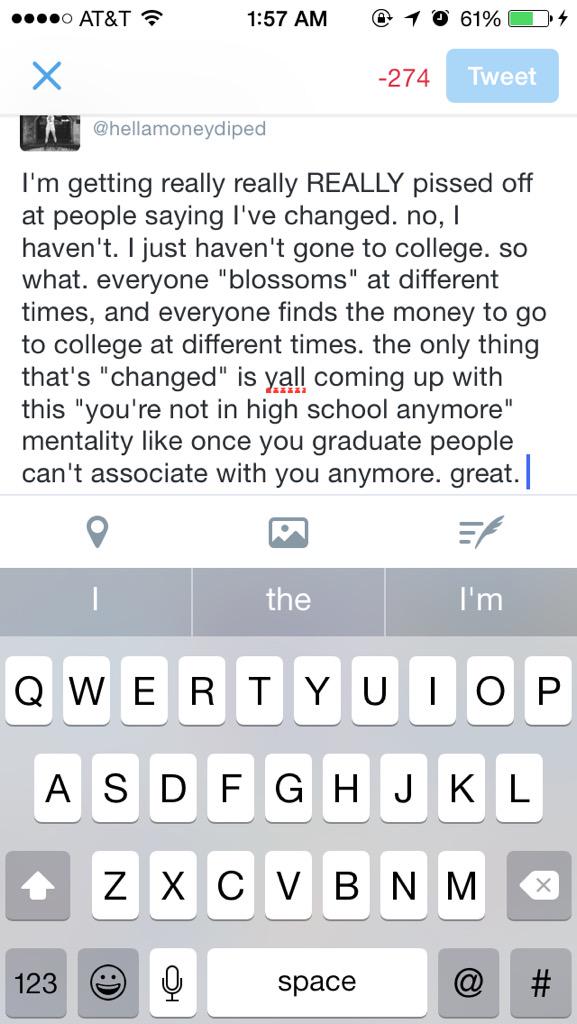Pick the "the" keyboard suggestion
Image resolution: width=577 pixels, height=1024 pixels.
(x=288, y=601)
